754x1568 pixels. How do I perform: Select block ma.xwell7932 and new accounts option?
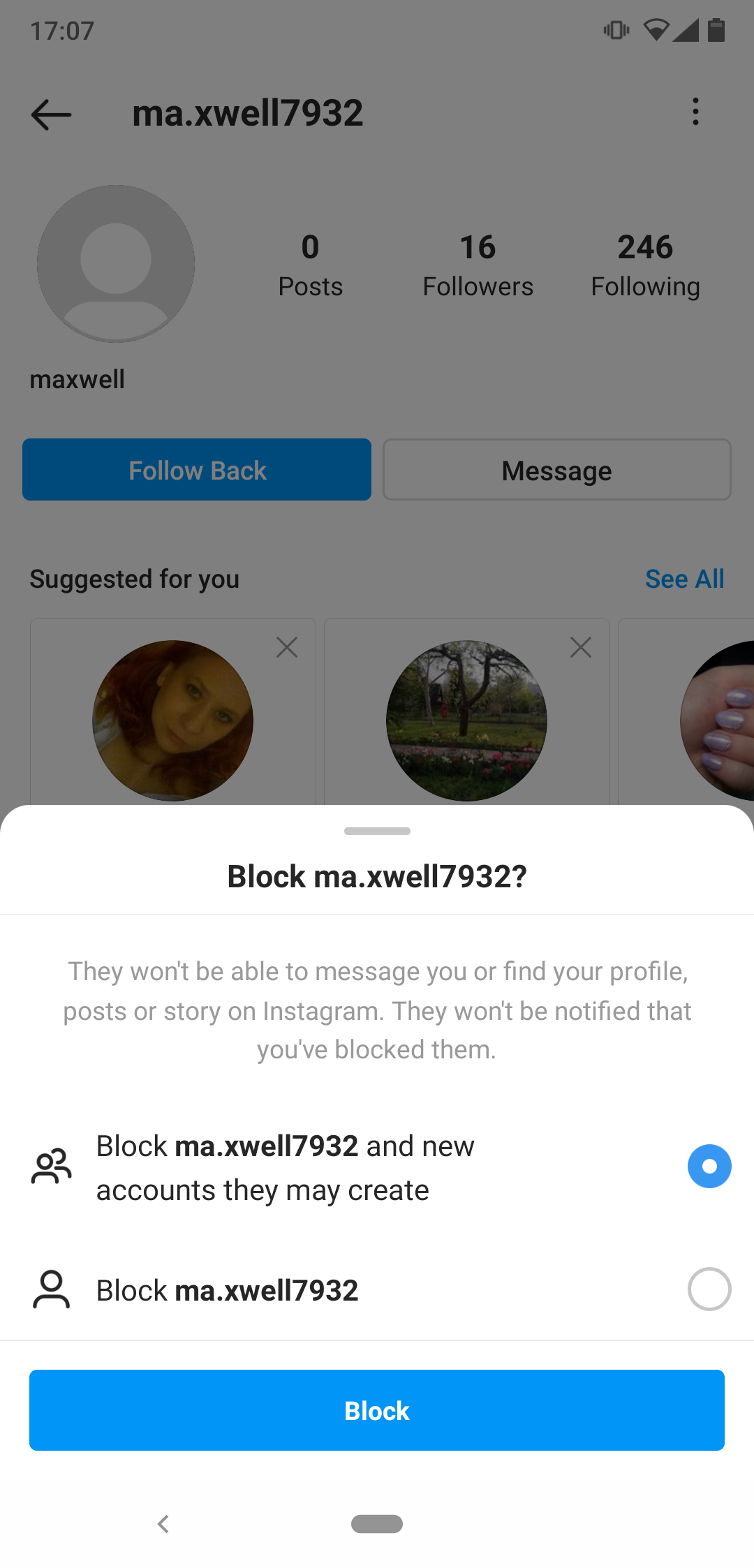tap(377, 1167)
